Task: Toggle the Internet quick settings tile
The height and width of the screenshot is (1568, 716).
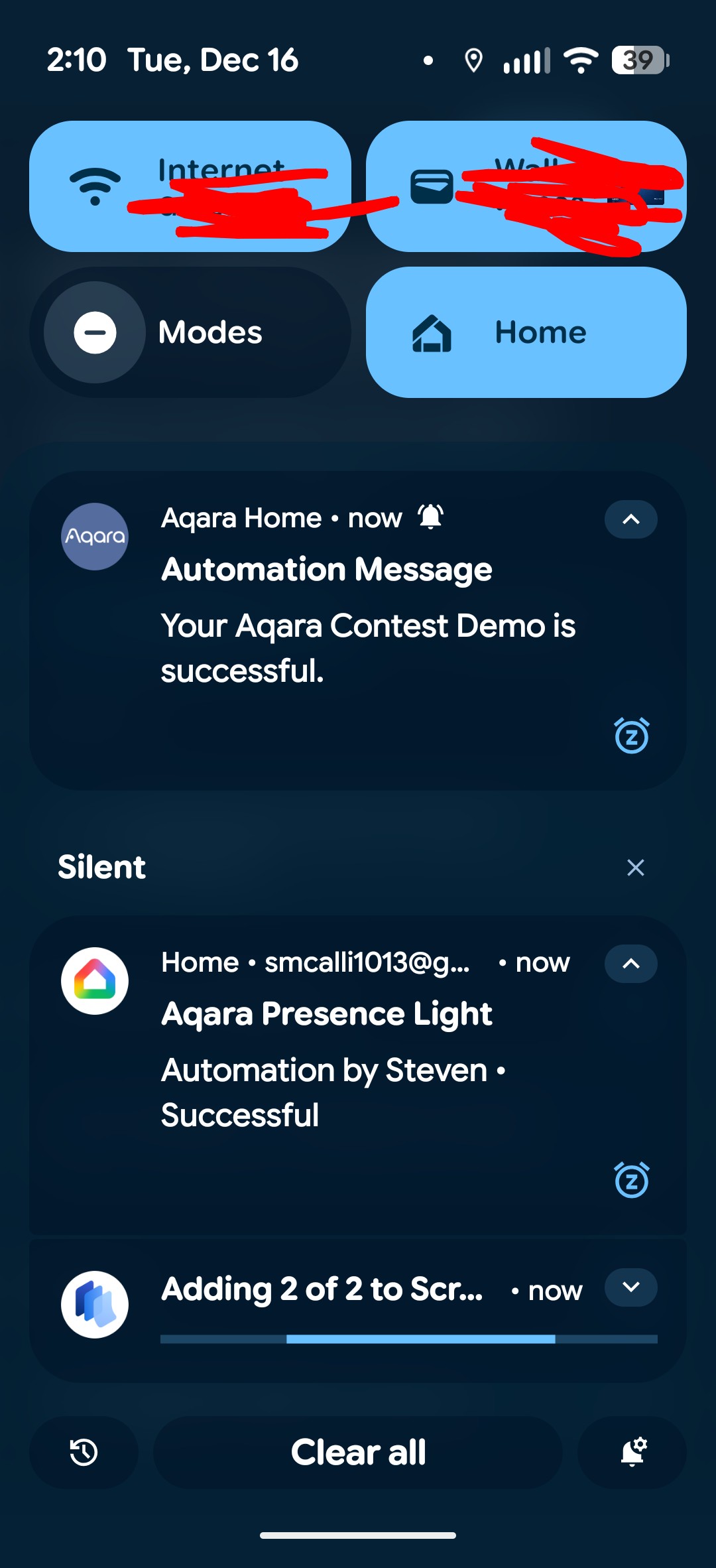Action: [x=190, y=186]
